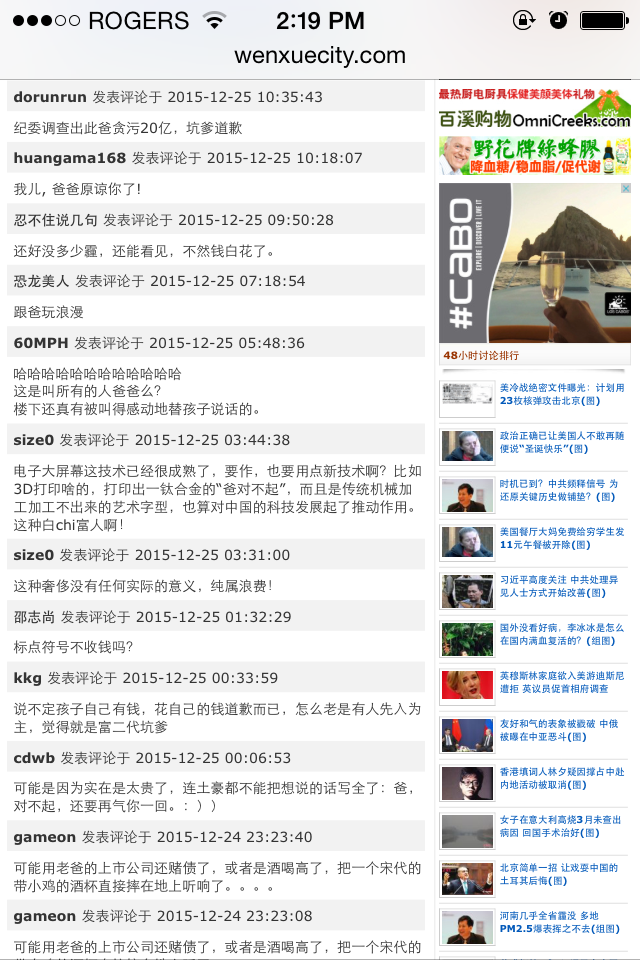View user huangama168's profile
Image resolution: width=640 pixels, height=960 pixels.
[70, 158]
